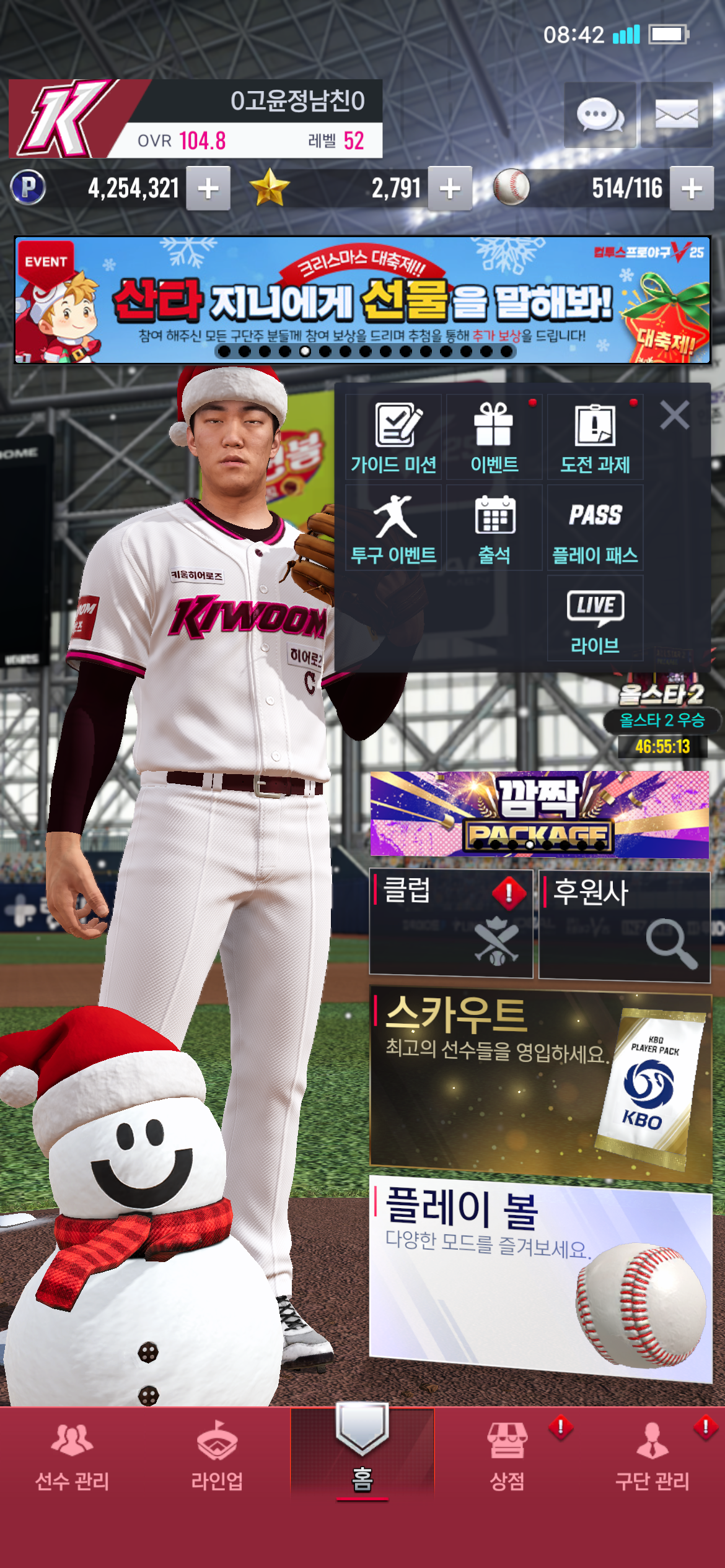Check 출석 attendance calendar
The width and height of the screenshot is (725, 1568).
pos(494,528)
